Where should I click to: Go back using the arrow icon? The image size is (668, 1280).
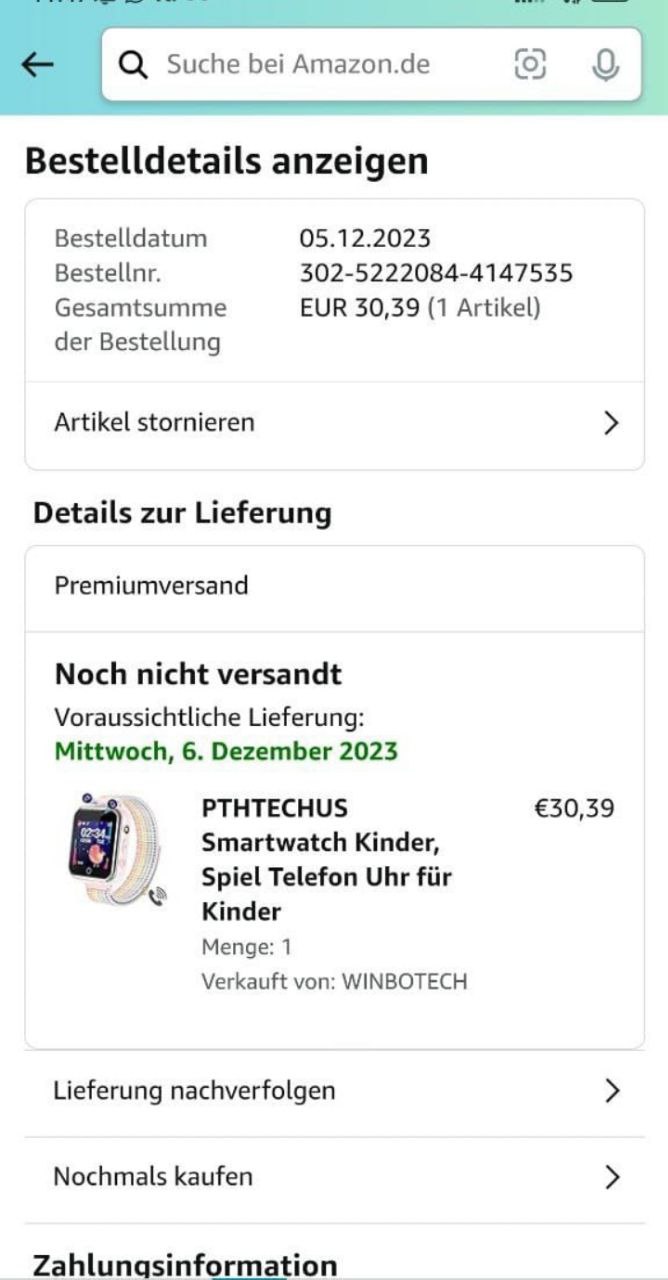[x=38, y=65]
